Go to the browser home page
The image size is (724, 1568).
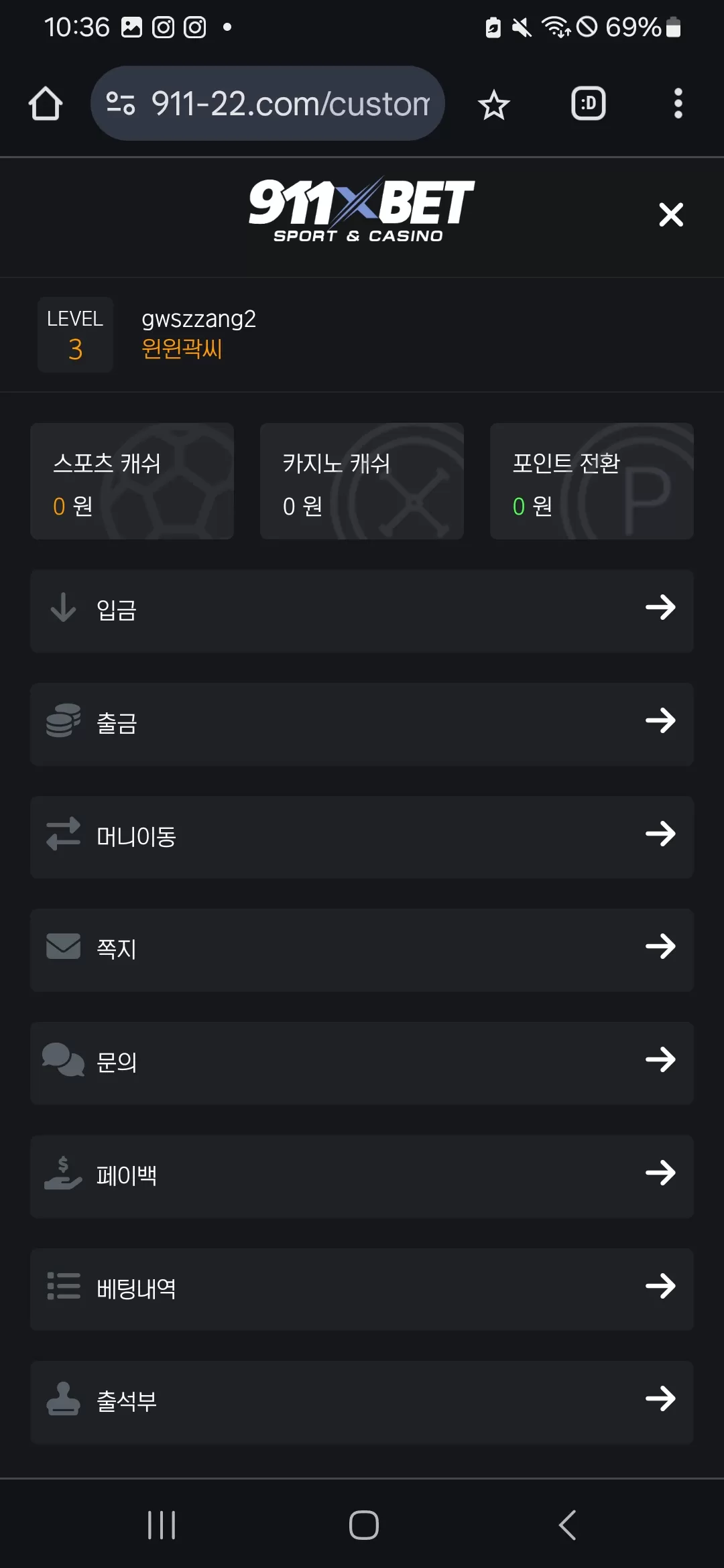point(46,104)
